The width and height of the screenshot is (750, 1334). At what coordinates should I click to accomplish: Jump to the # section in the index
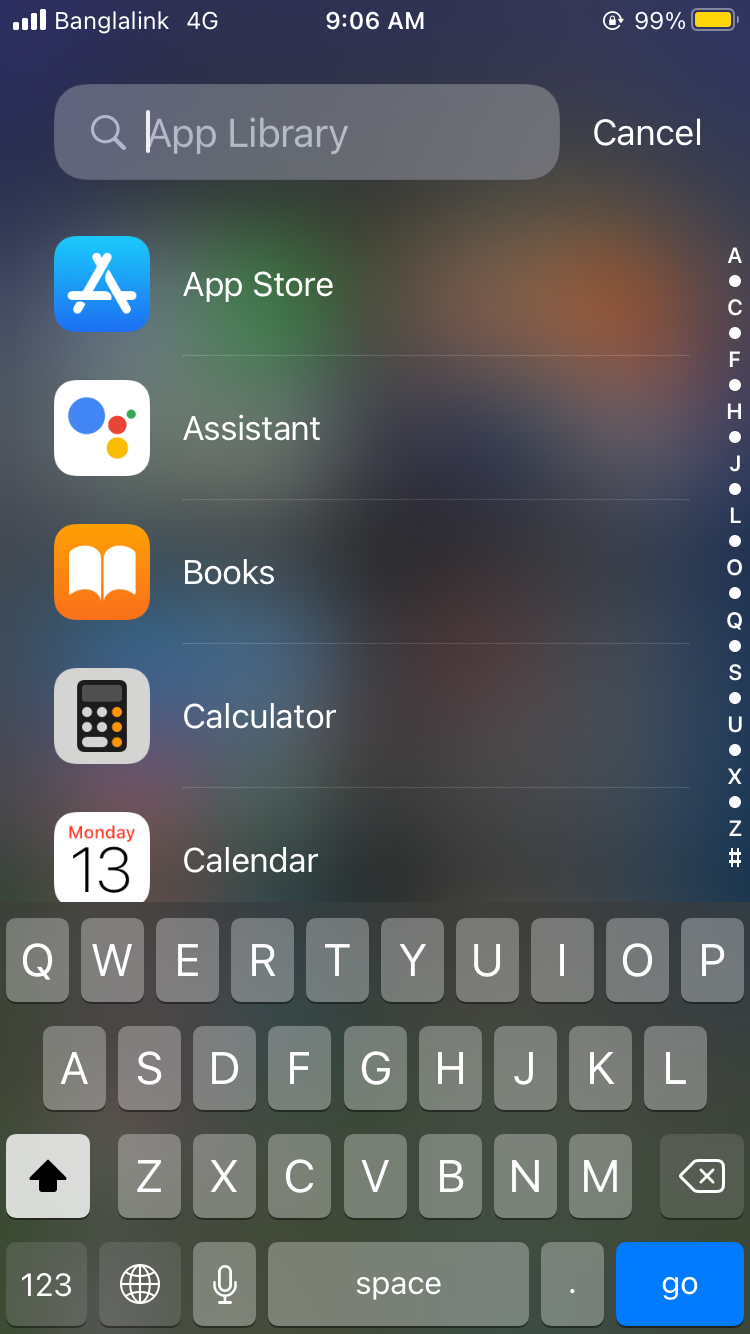735,857
